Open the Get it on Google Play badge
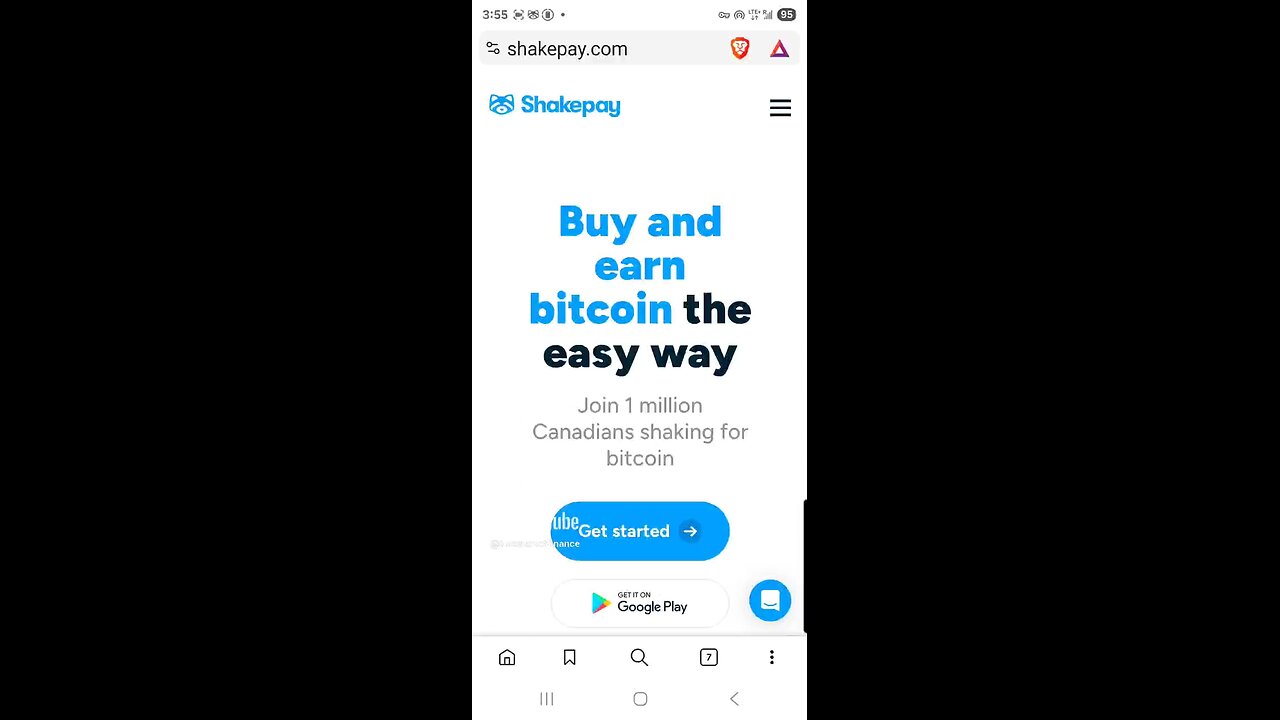Screen dimensions: 1280x720 pyautogui.click(x=640, y=603)
